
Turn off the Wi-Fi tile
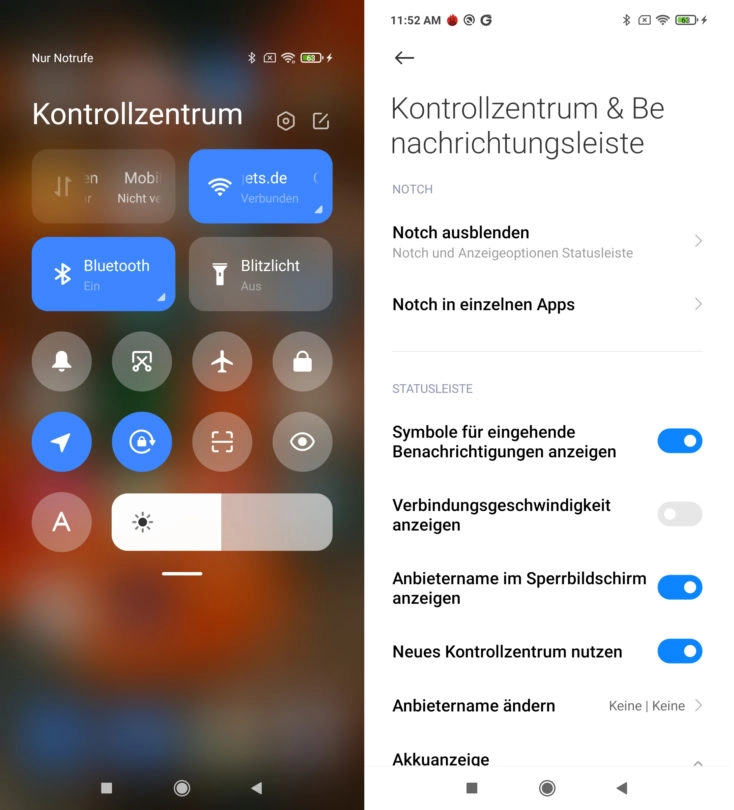(x=260, y=186)
